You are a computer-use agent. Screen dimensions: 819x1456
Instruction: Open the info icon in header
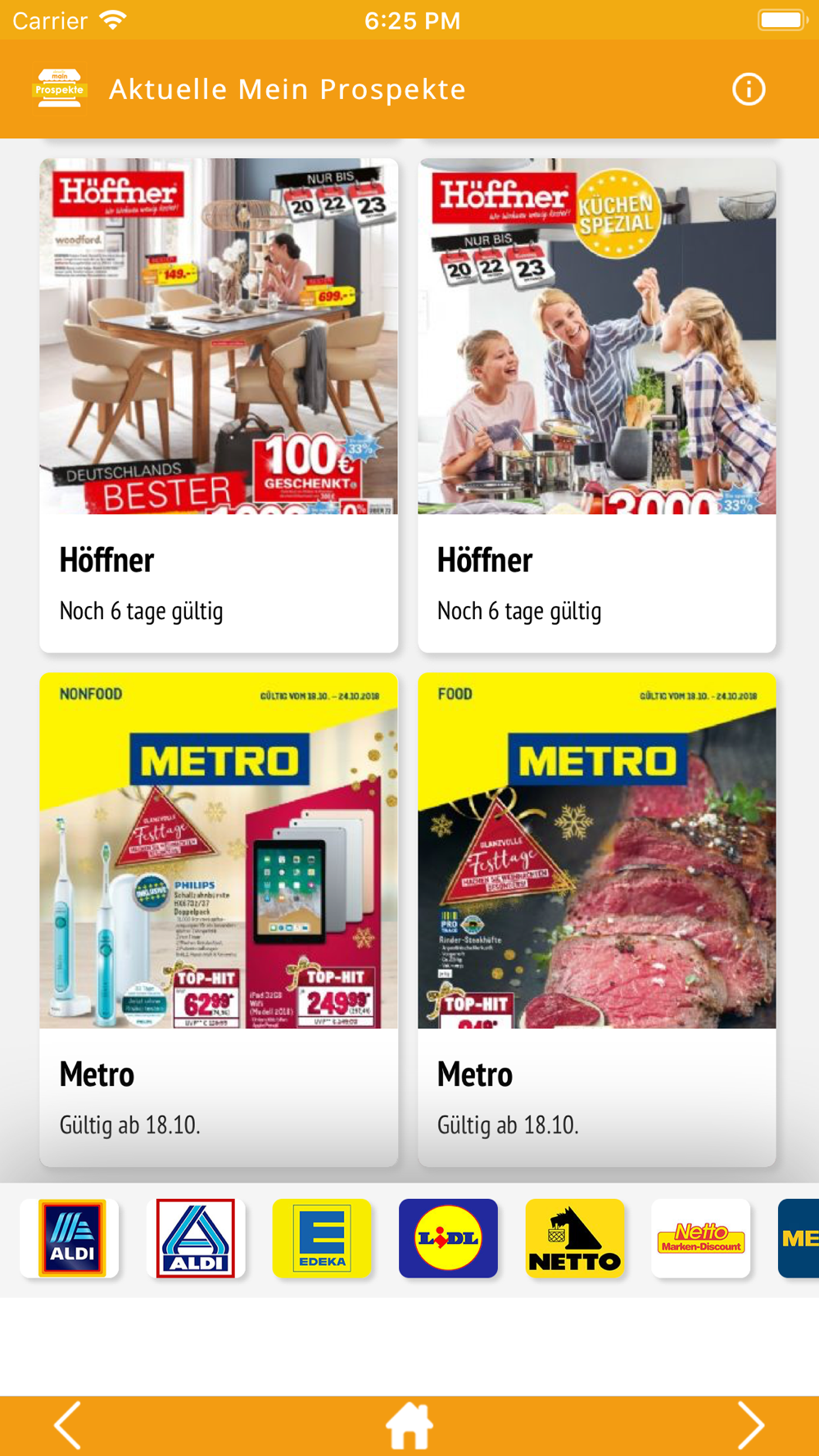749,89
